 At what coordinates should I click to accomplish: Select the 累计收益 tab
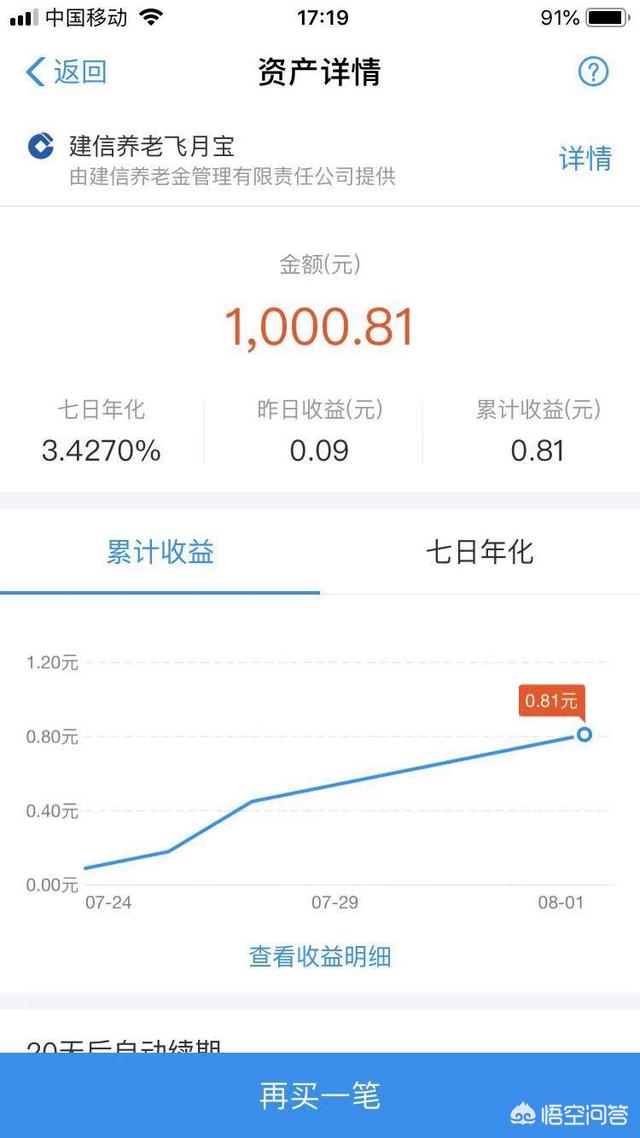(x=160, y=552)
